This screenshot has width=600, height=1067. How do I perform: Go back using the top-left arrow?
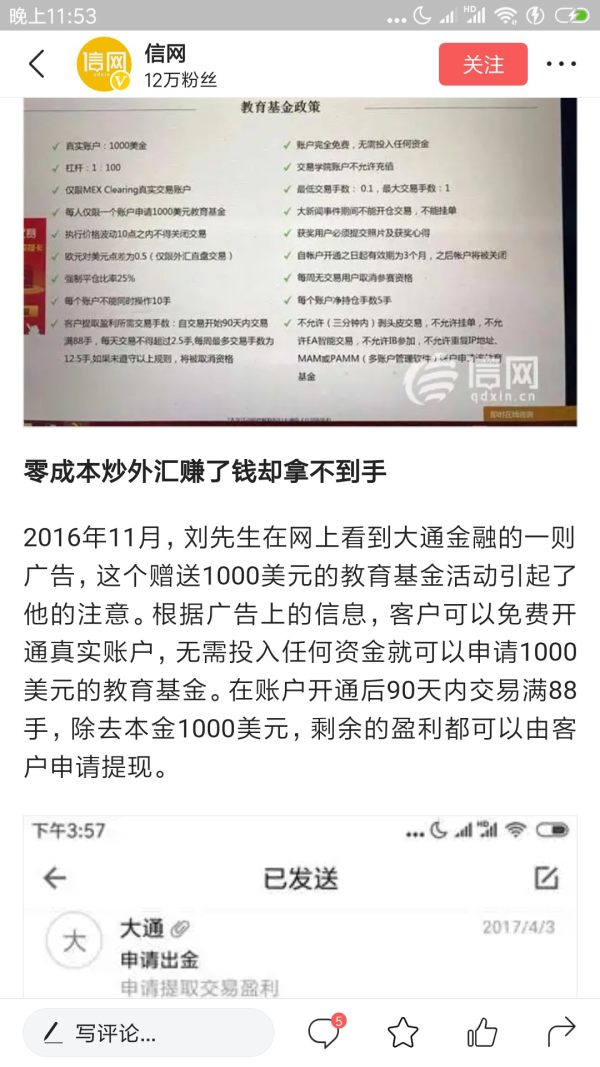(37, 64)
